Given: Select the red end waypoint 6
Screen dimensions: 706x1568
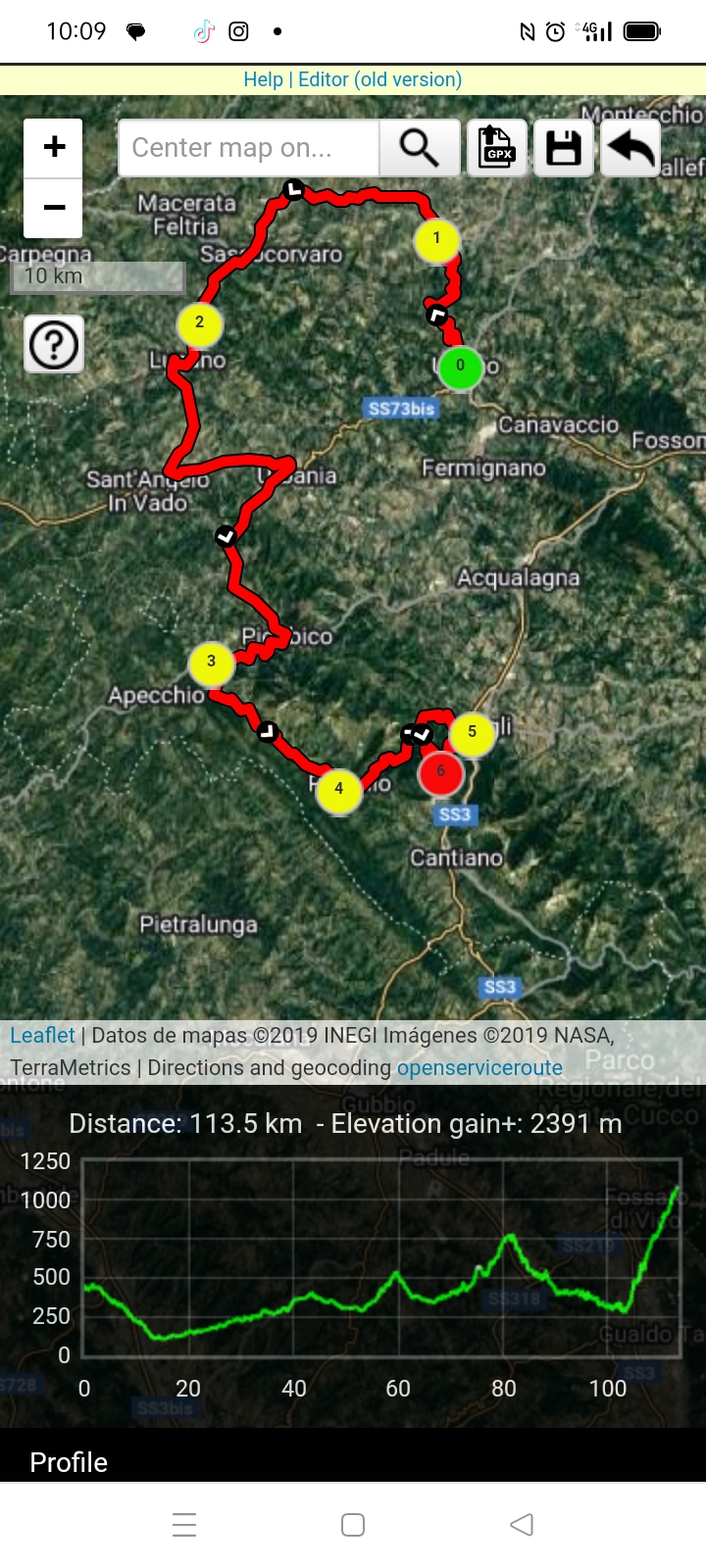Looking at the screenshot, I should click(440, 772).
